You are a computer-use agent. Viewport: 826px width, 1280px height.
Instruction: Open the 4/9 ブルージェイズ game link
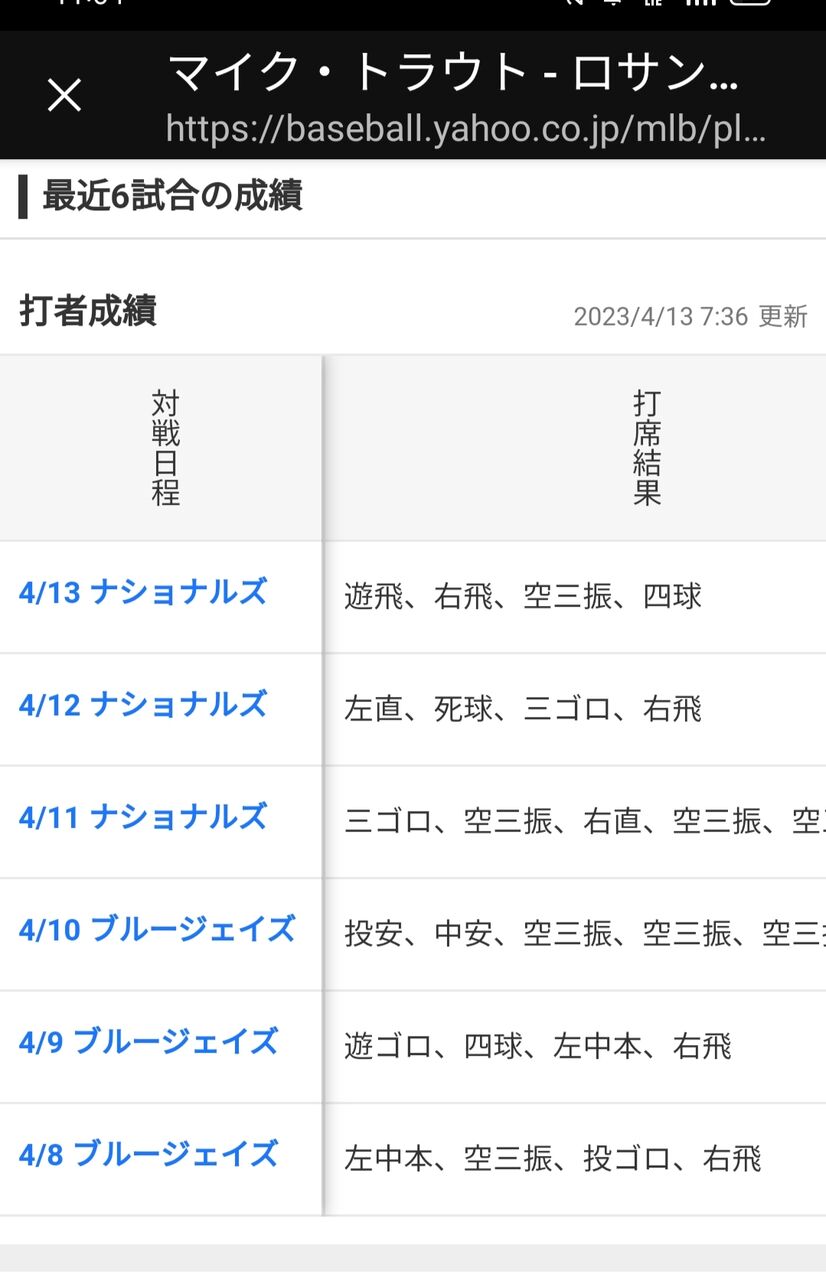[x=148, y=1042]
